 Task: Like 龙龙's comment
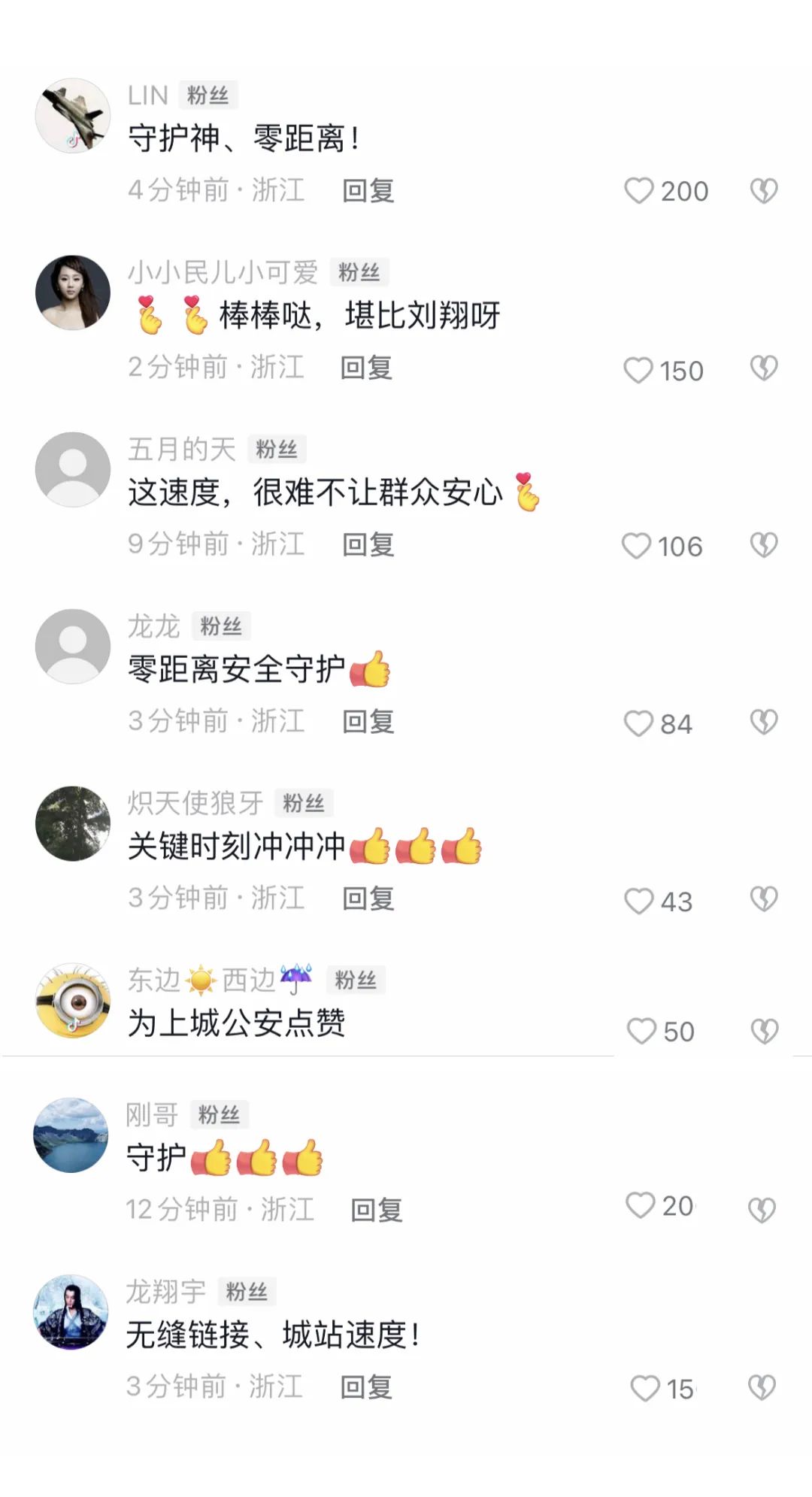pos(638,723)
